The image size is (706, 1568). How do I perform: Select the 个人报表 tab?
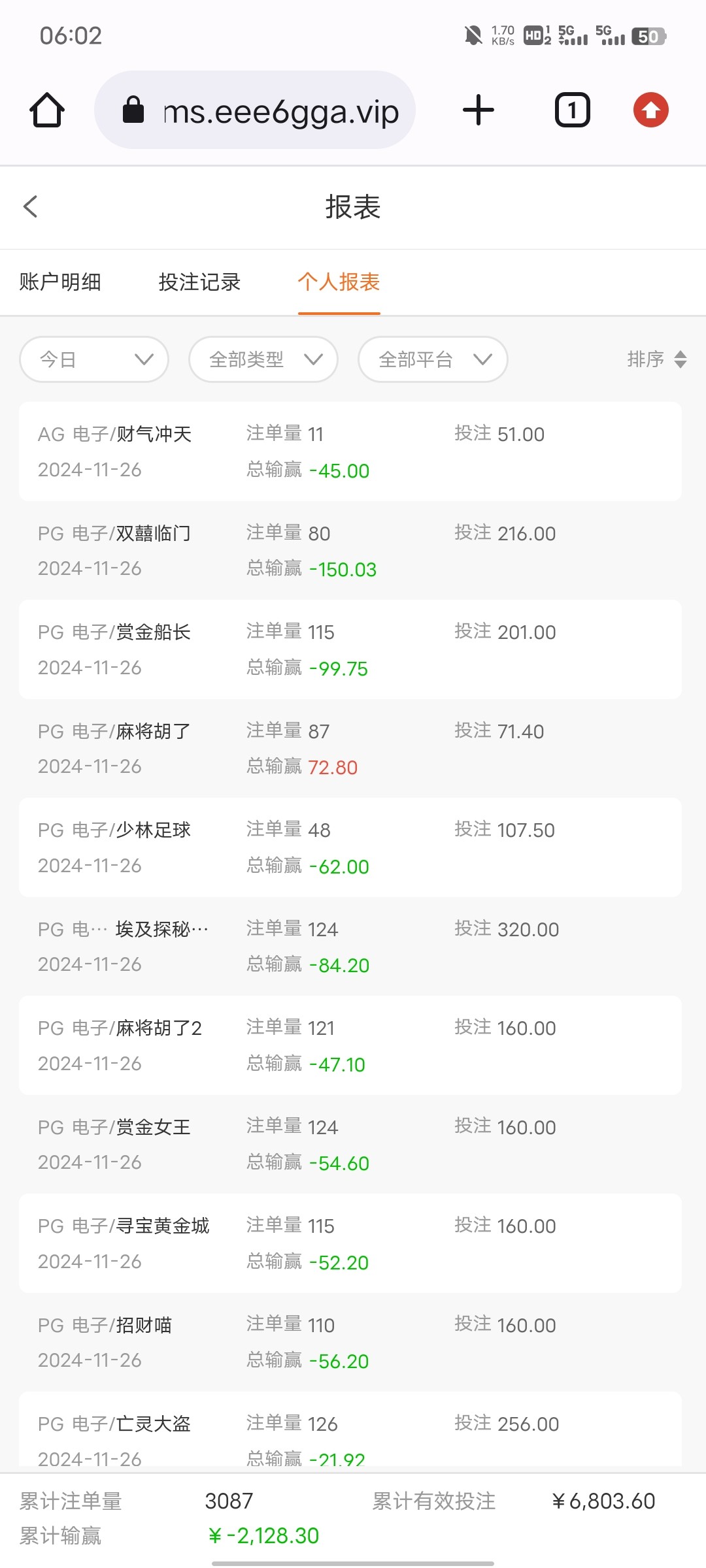tap(339, 282)
